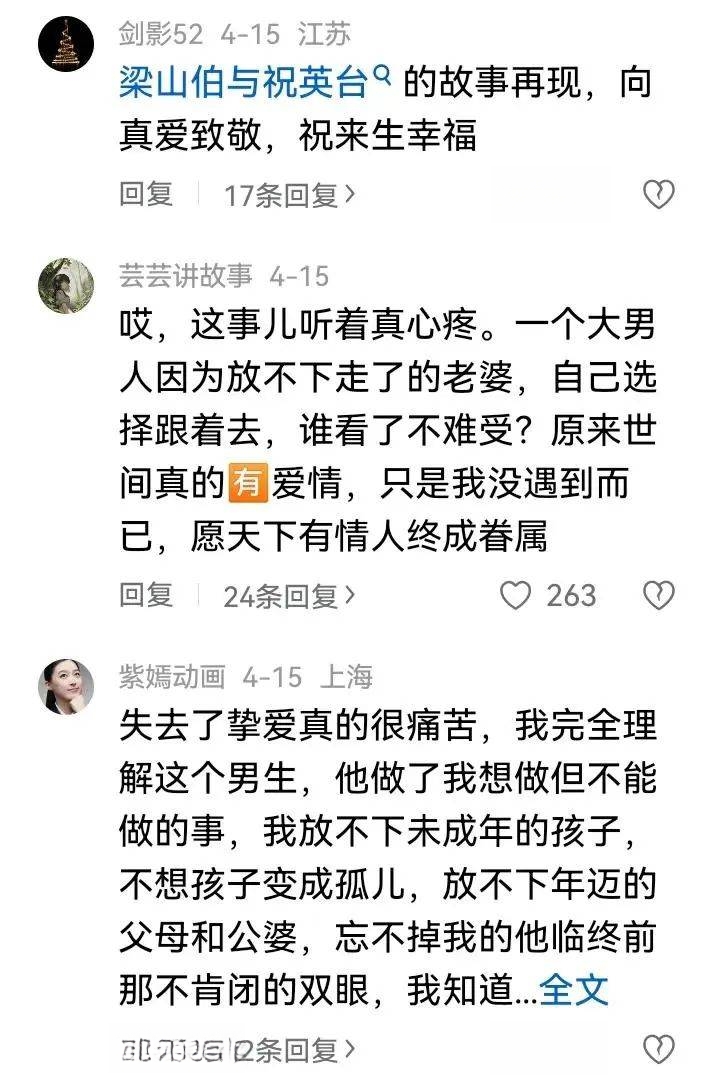Expand 17条回复 under 剑影52's comment

(x=290, y=195)
